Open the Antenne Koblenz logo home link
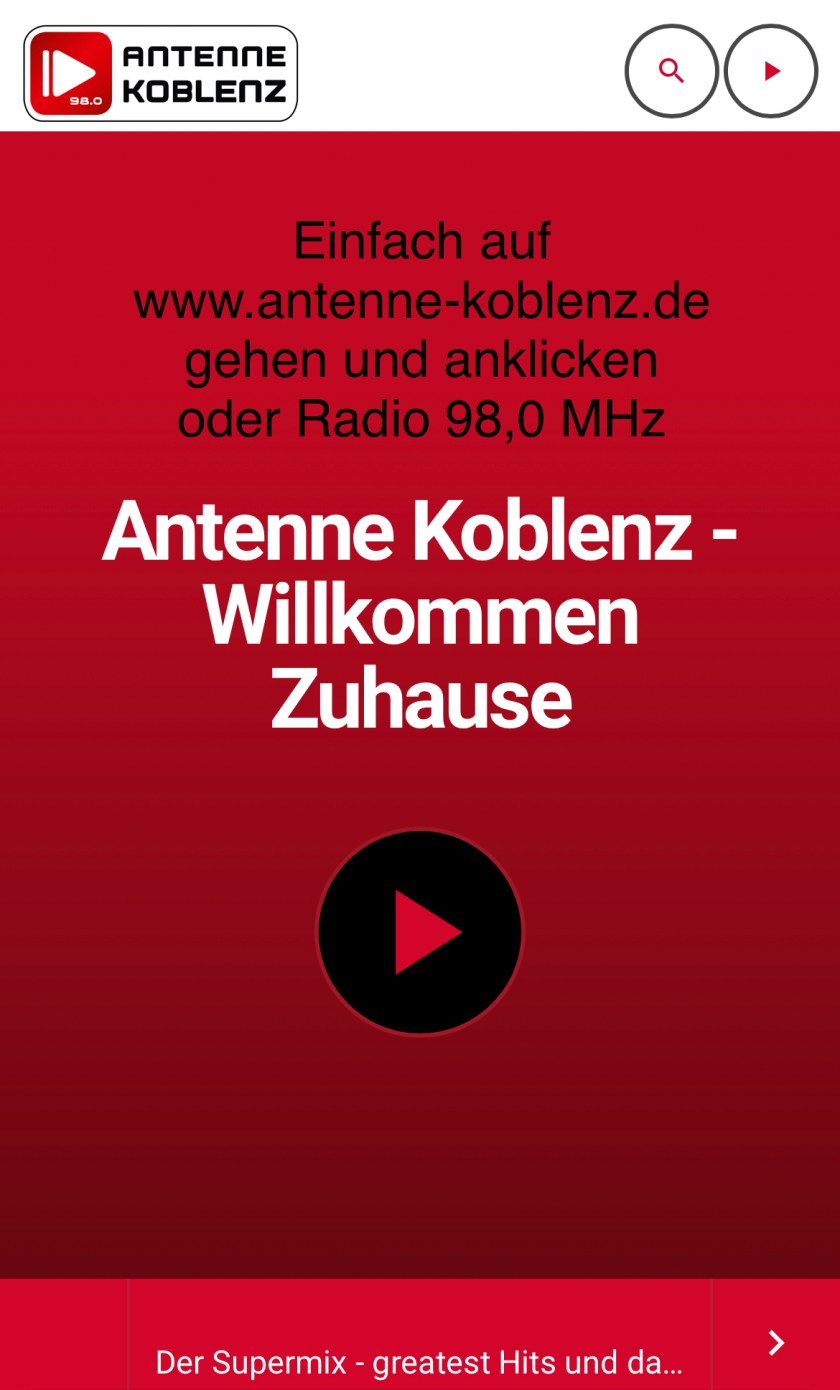Viewport: 840px width, 1390px height. 161,73
